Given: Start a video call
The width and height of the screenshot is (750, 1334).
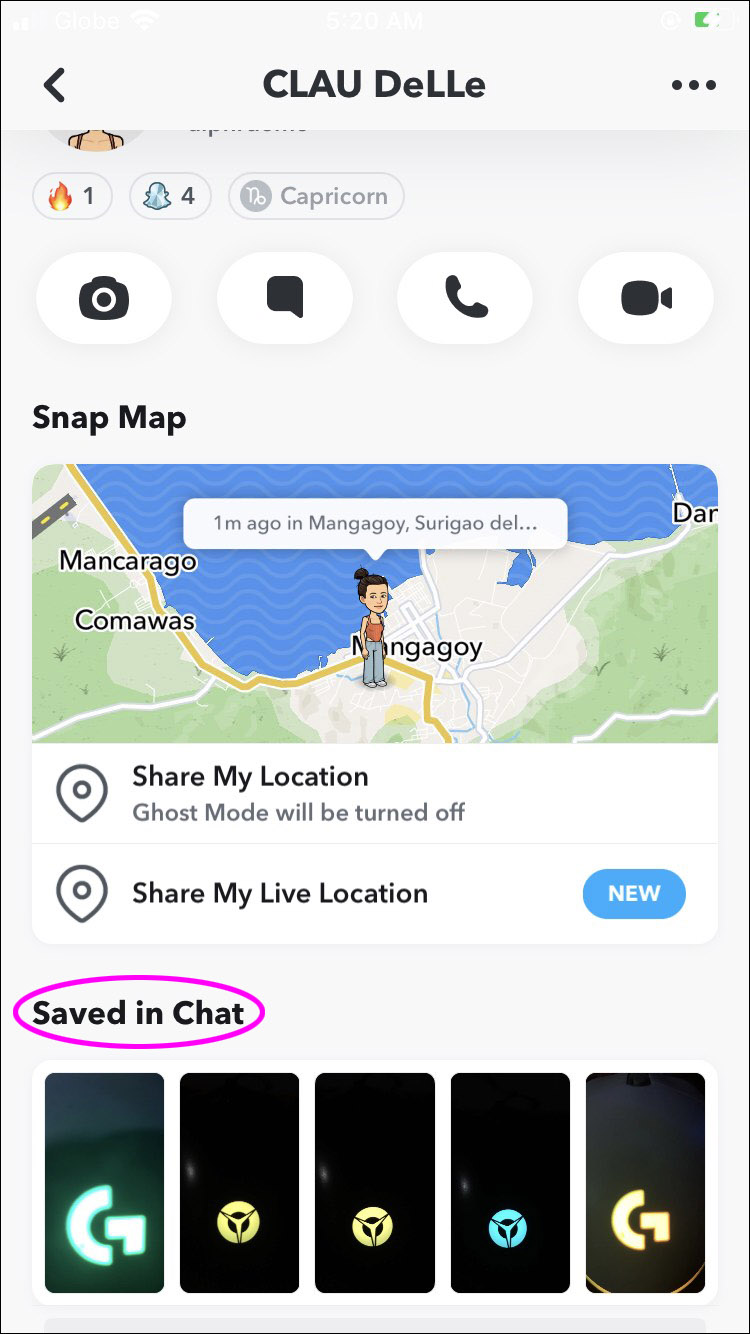Looking at the screenshot, I should tap(646, 298).
